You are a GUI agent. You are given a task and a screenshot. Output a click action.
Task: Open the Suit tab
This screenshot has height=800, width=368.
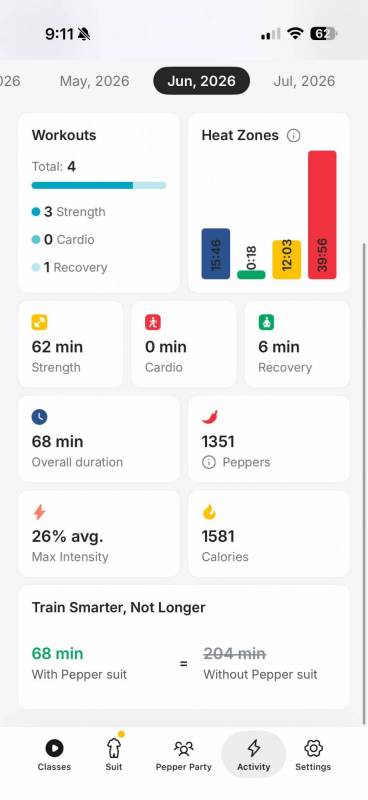point(113,755)
